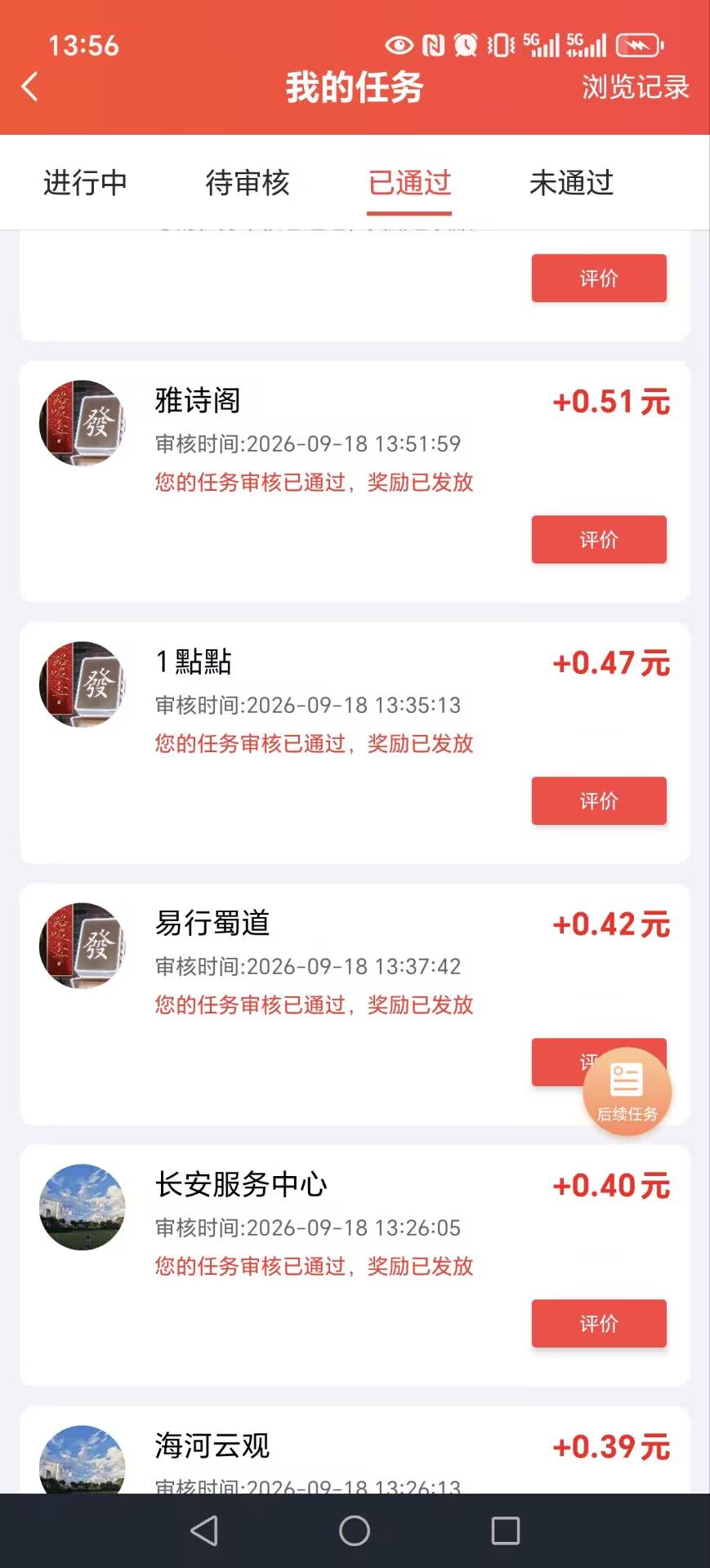Tap 评价 on the 长安服务中心 task

(599, 1323)
